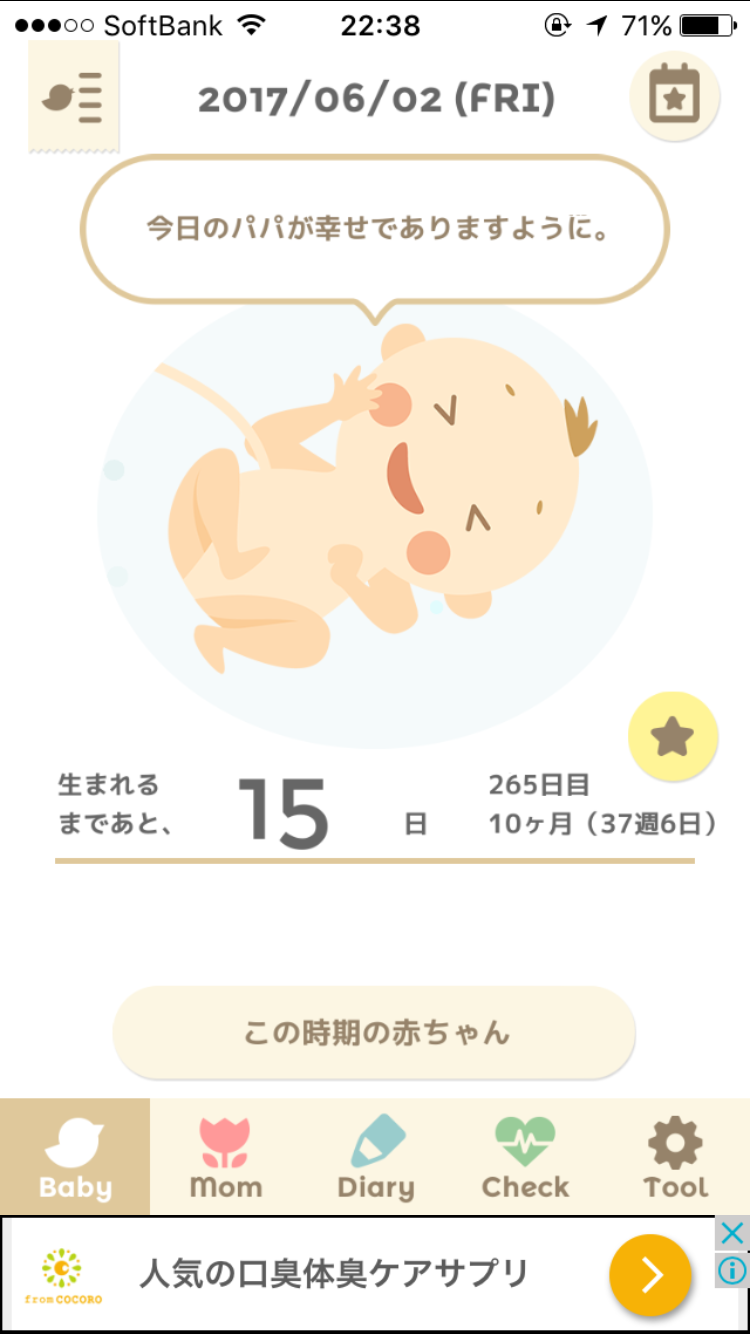Switch to the Mom tab
This screenshot has width=750, height=1334.
[x=226, y=1157]
